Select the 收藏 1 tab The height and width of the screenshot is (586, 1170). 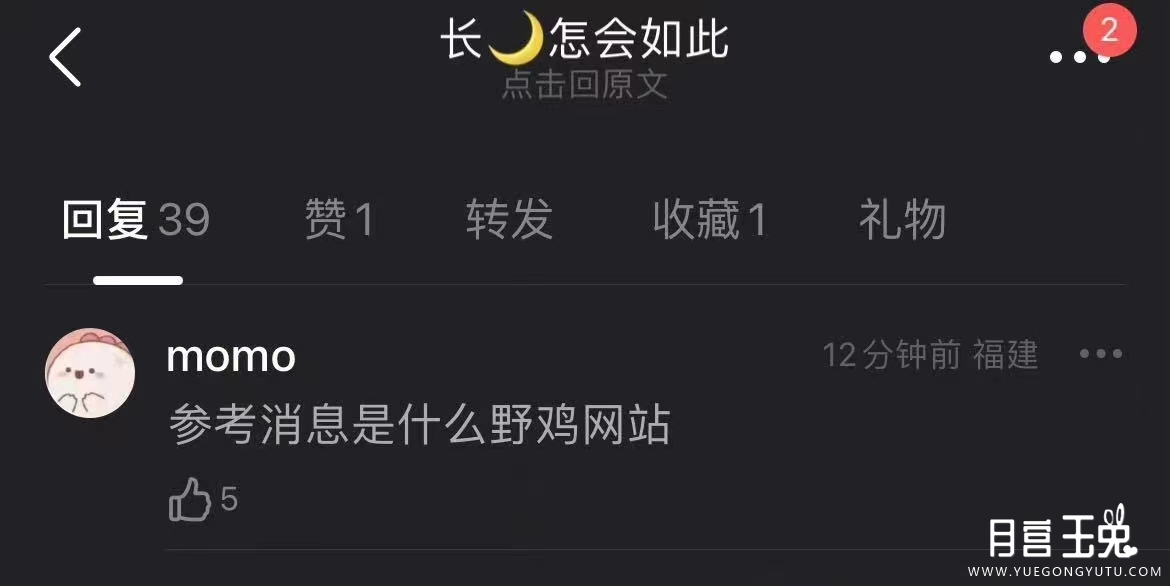pos(709,219)
